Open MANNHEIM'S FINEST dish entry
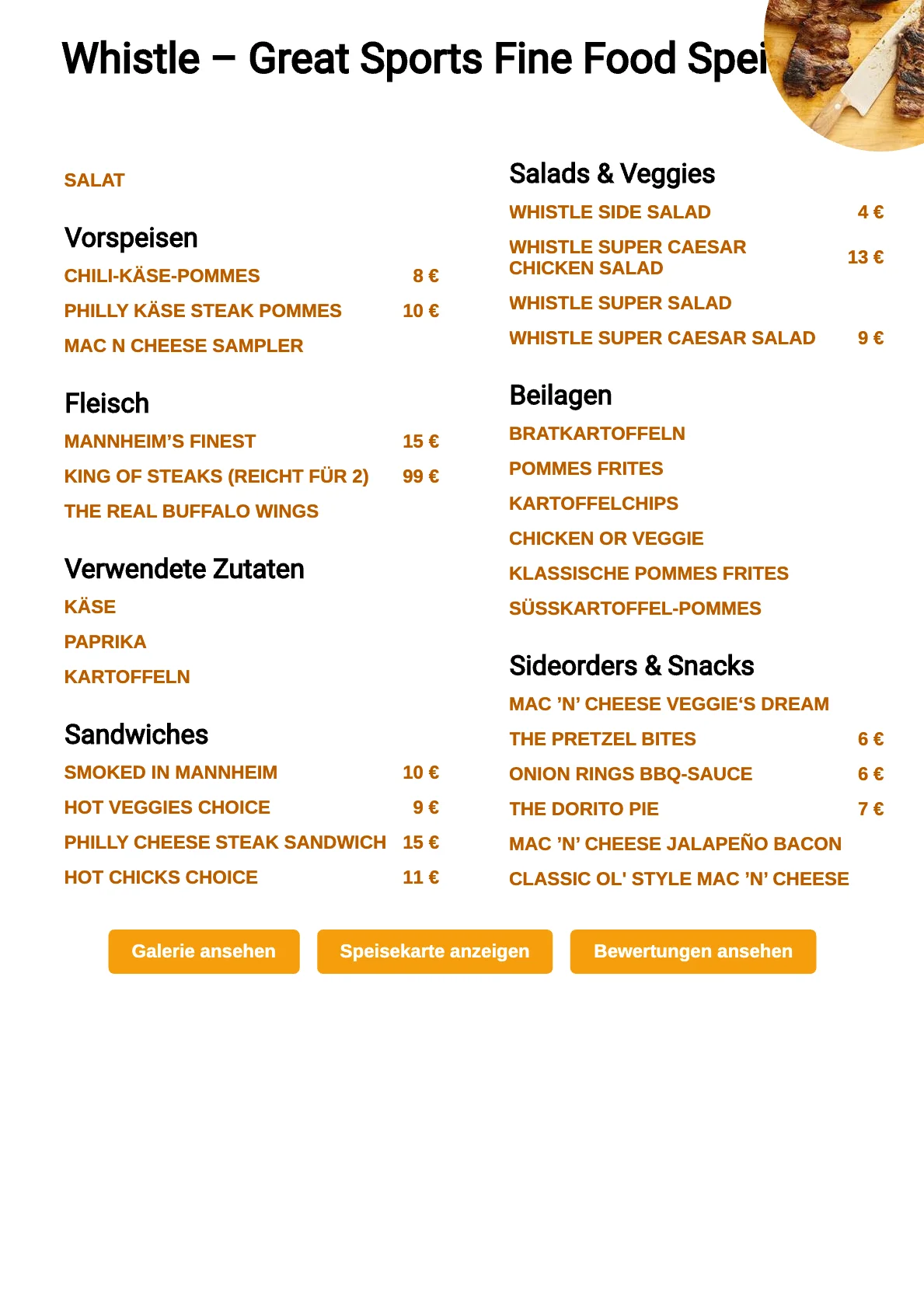 pos(159,441)
